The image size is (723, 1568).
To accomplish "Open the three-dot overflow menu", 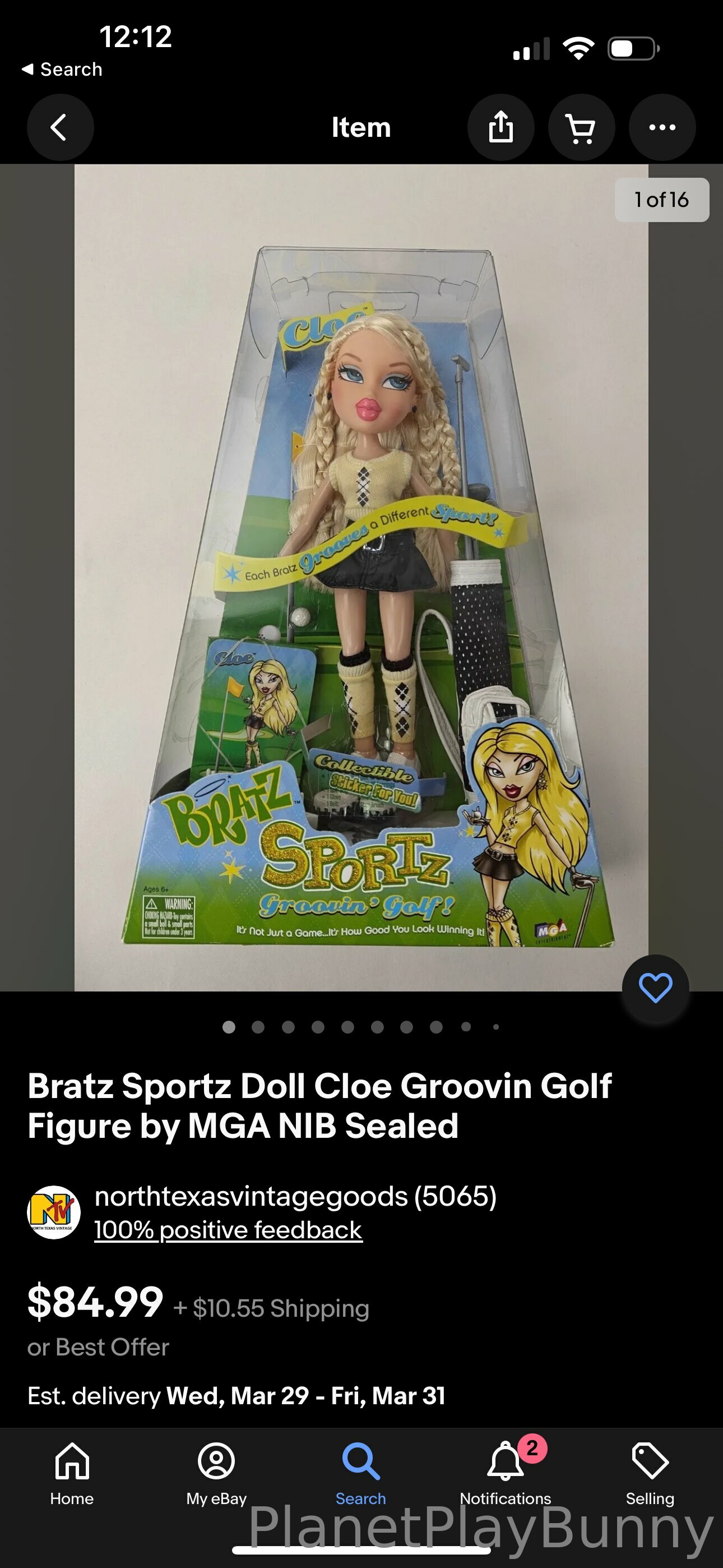I will pyautogui.click(x=661, y=128).
